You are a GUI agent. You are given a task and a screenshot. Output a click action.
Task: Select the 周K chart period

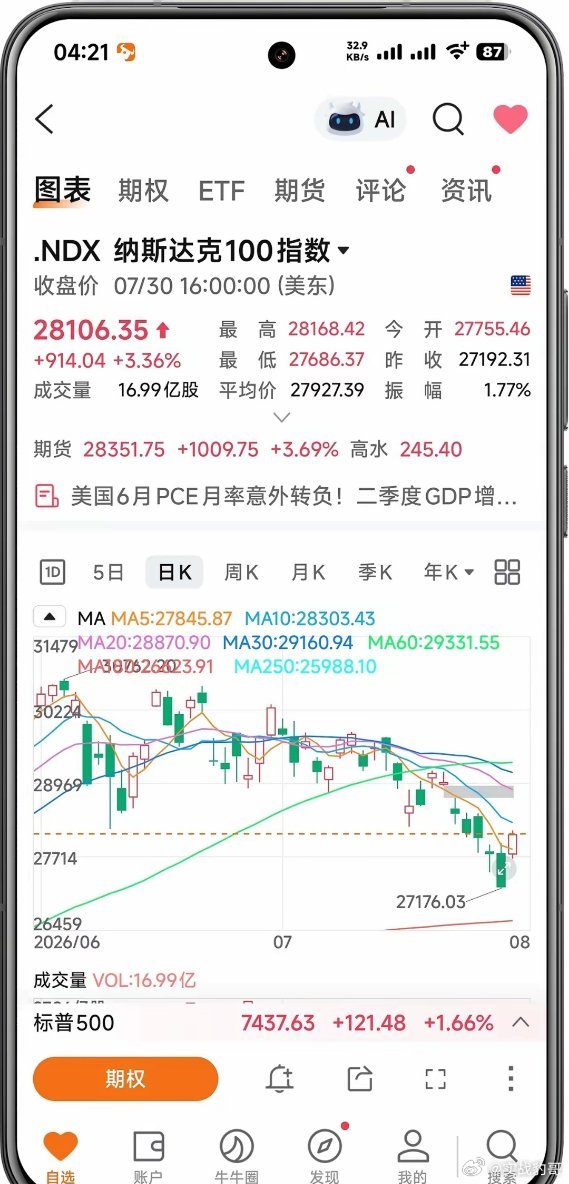241,572
